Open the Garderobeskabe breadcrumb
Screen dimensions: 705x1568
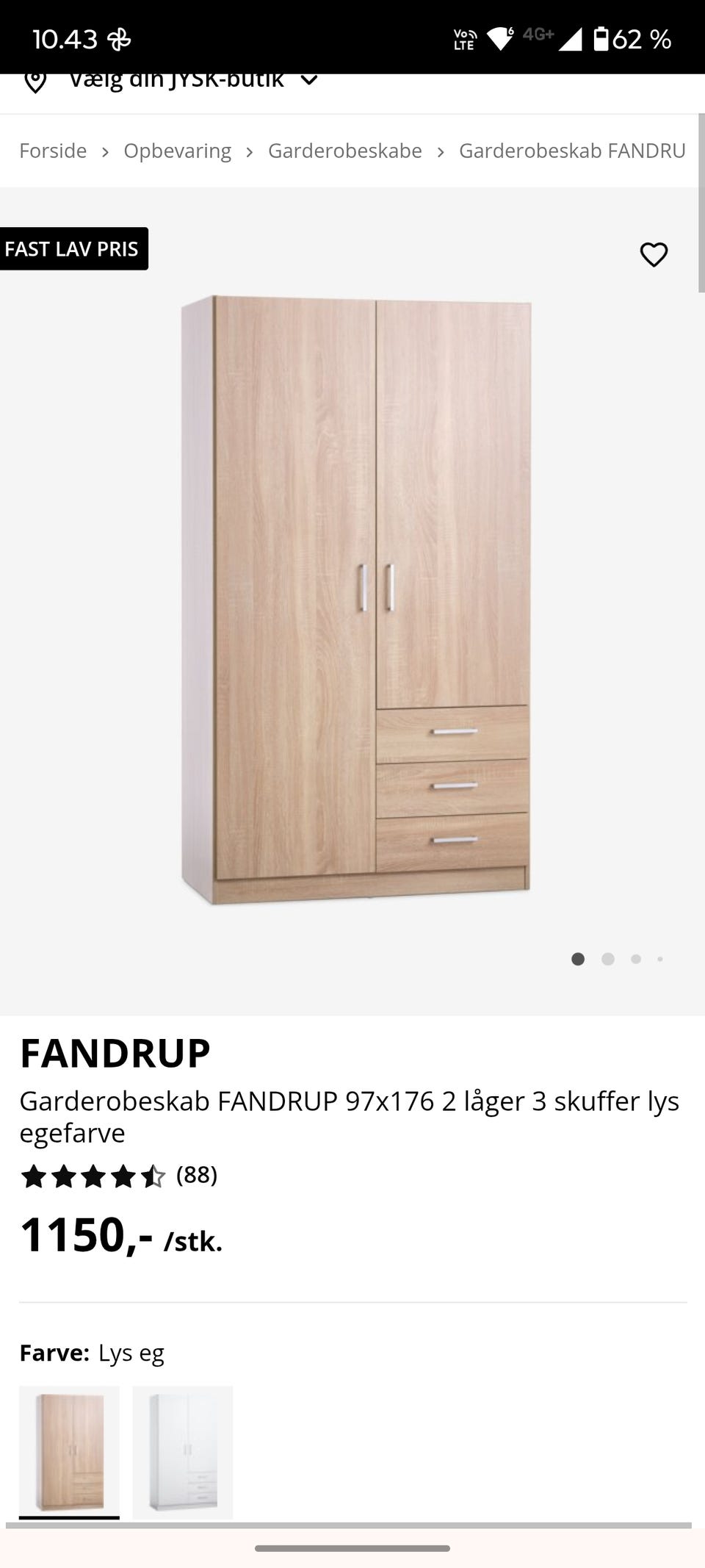[344, 151]
